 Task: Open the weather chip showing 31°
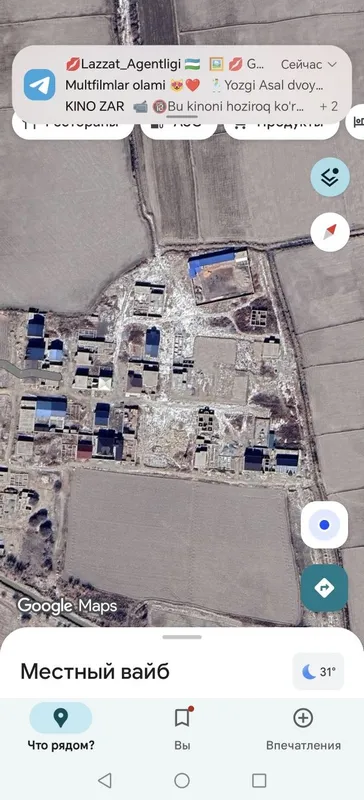pos(319,671)
